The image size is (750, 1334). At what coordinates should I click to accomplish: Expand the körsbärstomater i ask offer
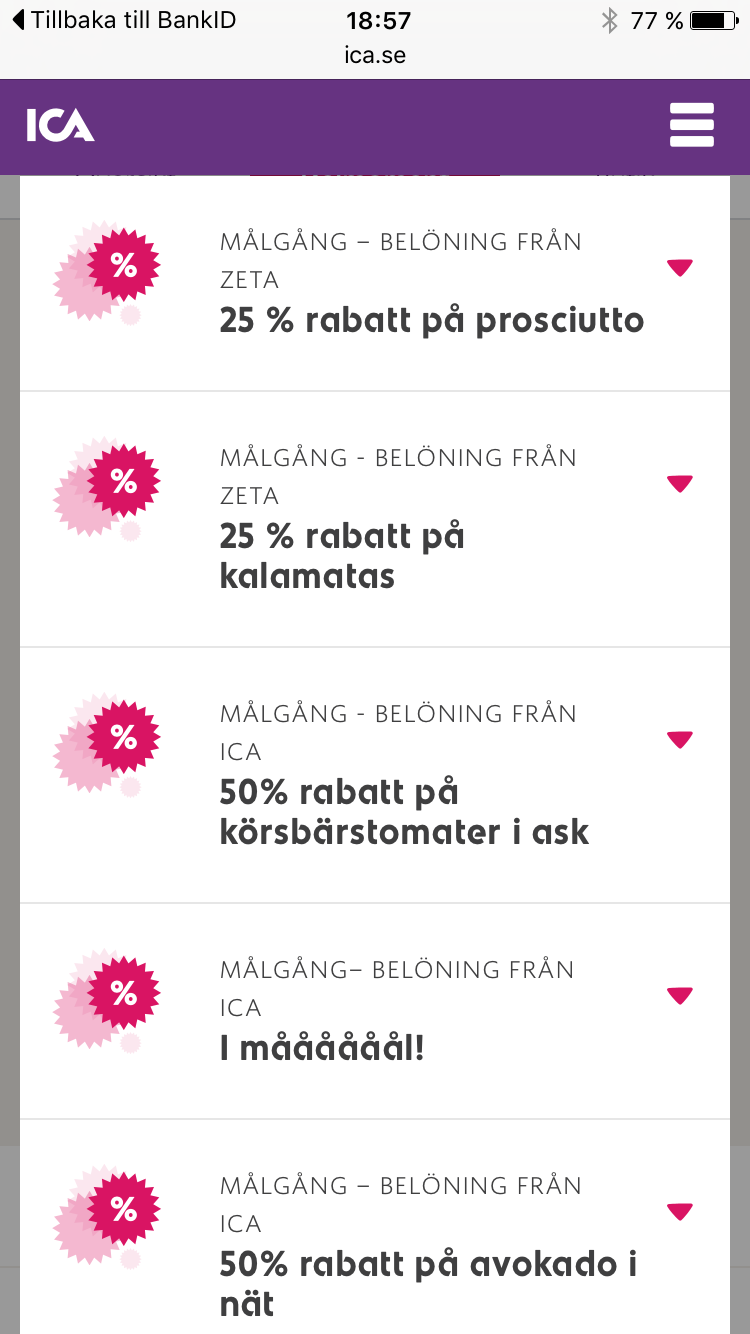[679, 739]
